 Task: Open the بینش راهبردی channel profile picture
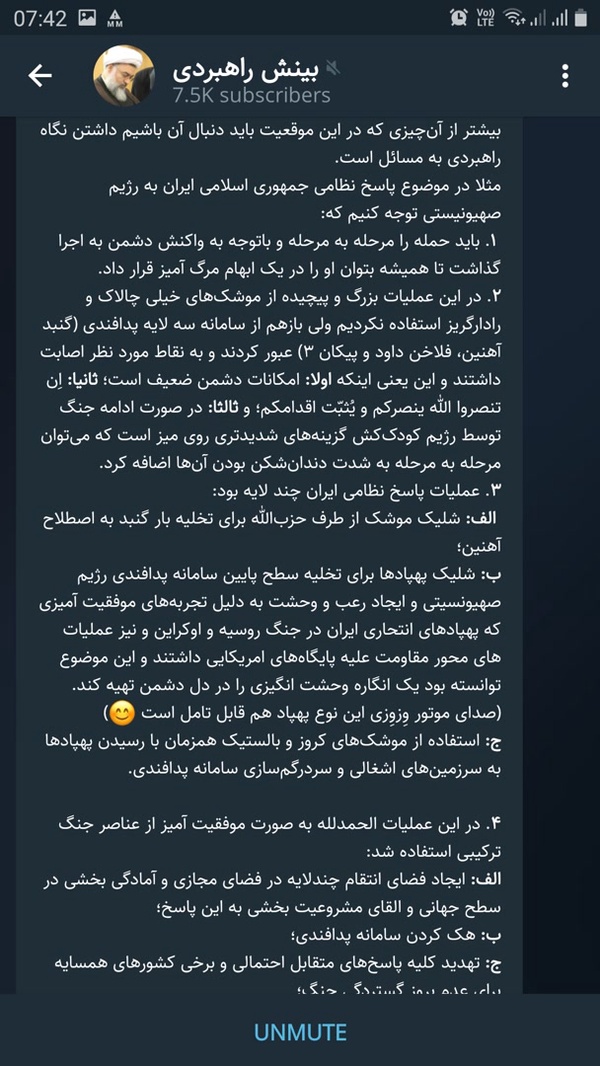pyautogui.click(x=124, y=75)
